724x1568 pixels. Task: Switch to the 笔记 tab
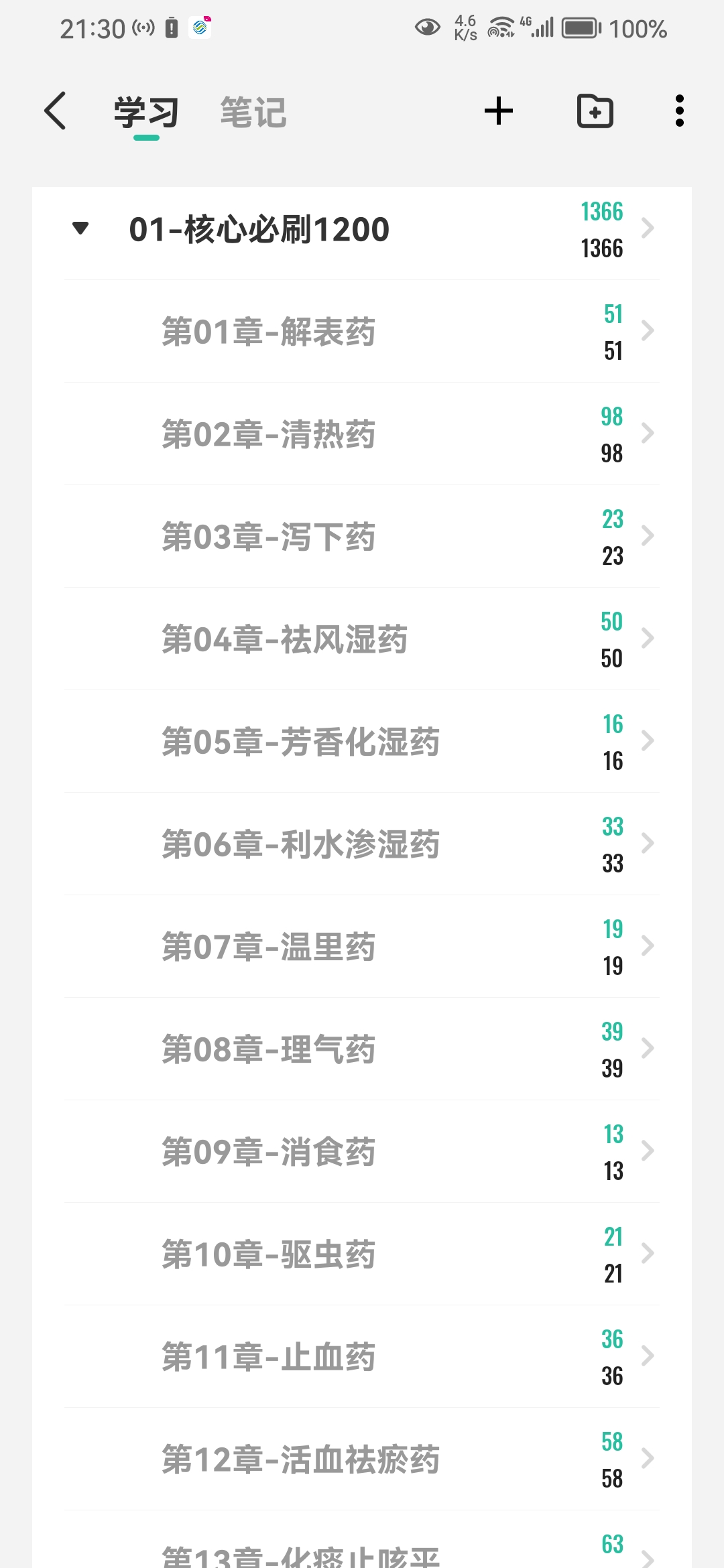point(253,112)
